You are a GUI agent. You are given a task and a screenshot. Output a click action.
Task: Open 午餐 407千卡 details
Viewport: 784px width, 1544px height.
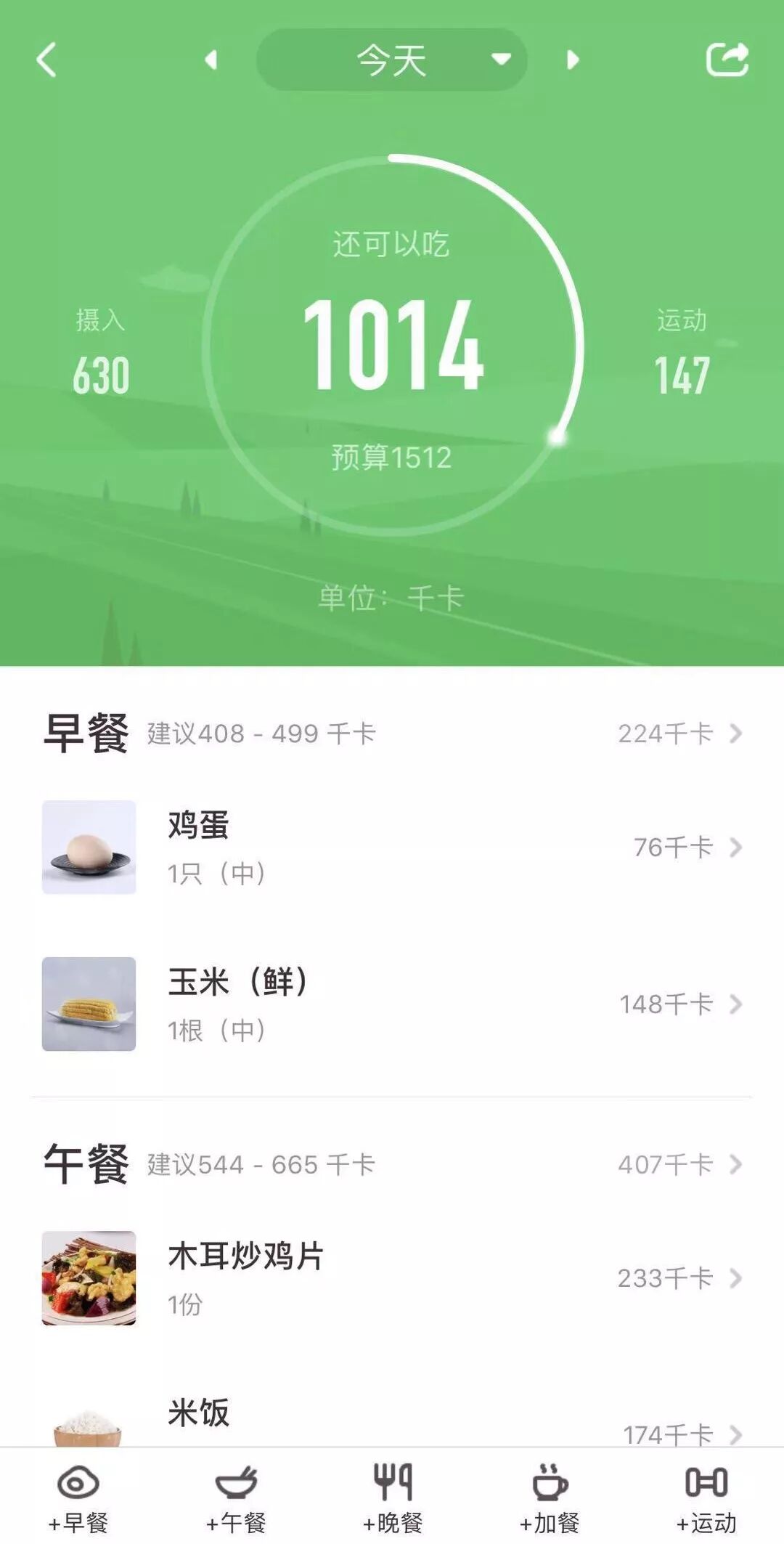pos(679,1165)
